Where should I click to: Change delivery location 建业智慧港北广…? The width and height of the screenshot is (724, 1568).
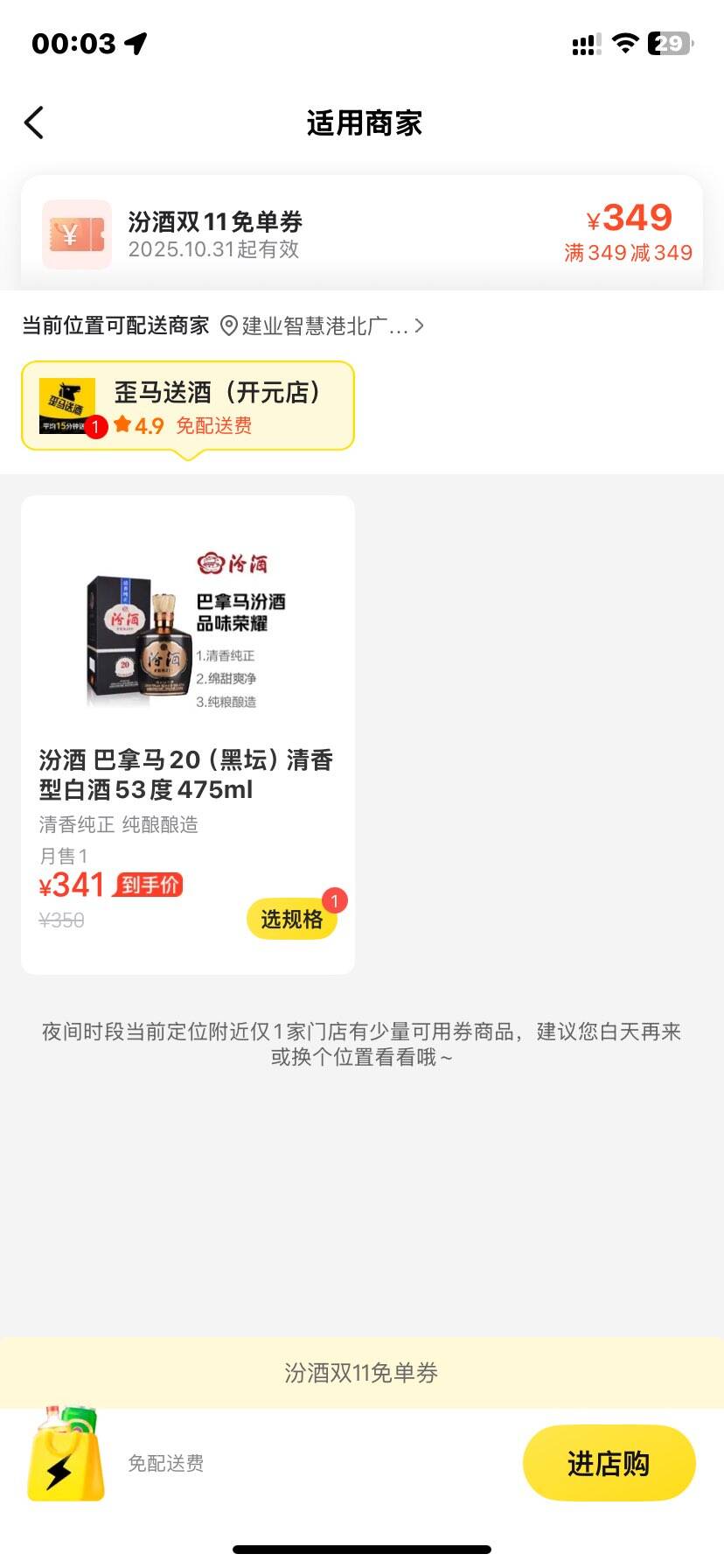coord(322,326)
